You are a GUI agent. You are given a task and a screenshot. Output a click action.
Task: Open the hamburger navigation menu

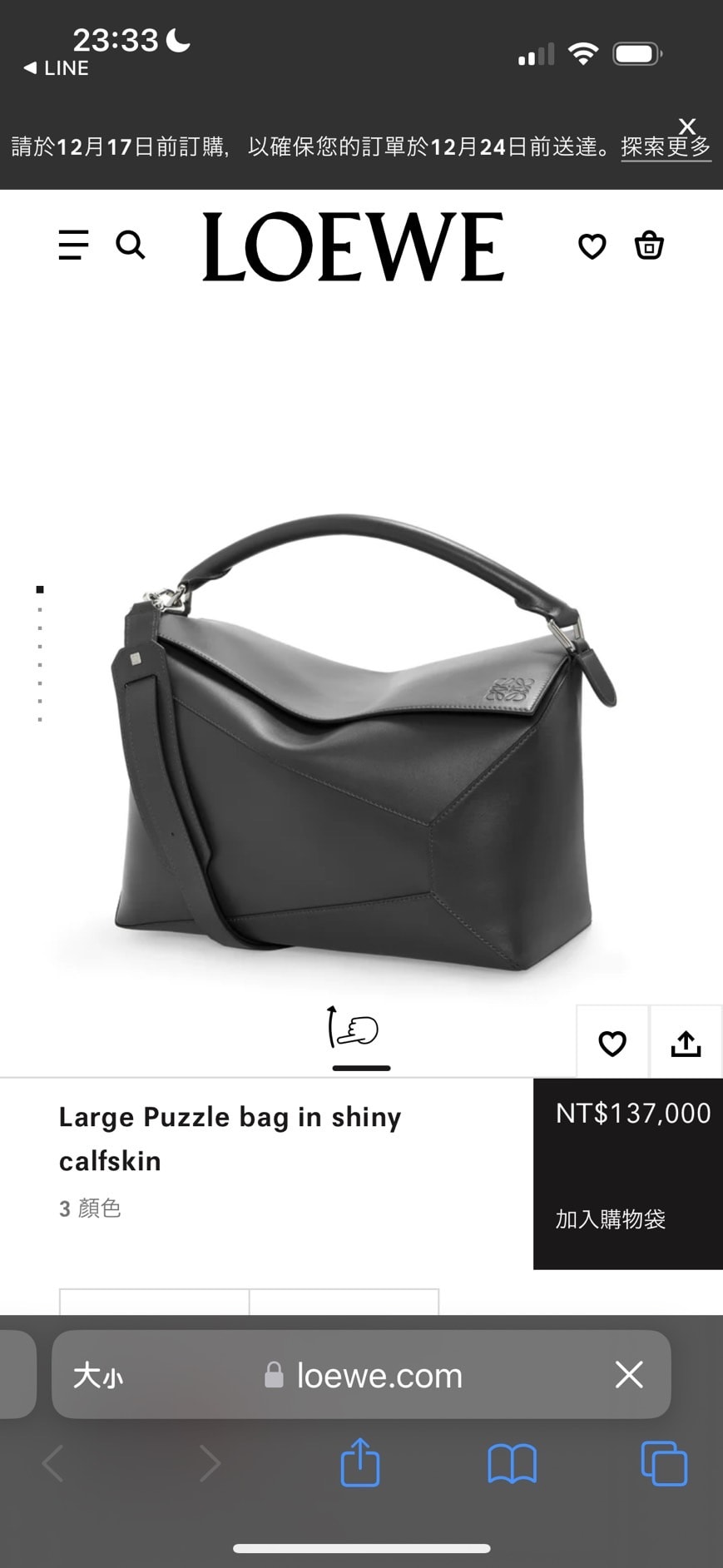pyautogui.click(x=73, y=246)
